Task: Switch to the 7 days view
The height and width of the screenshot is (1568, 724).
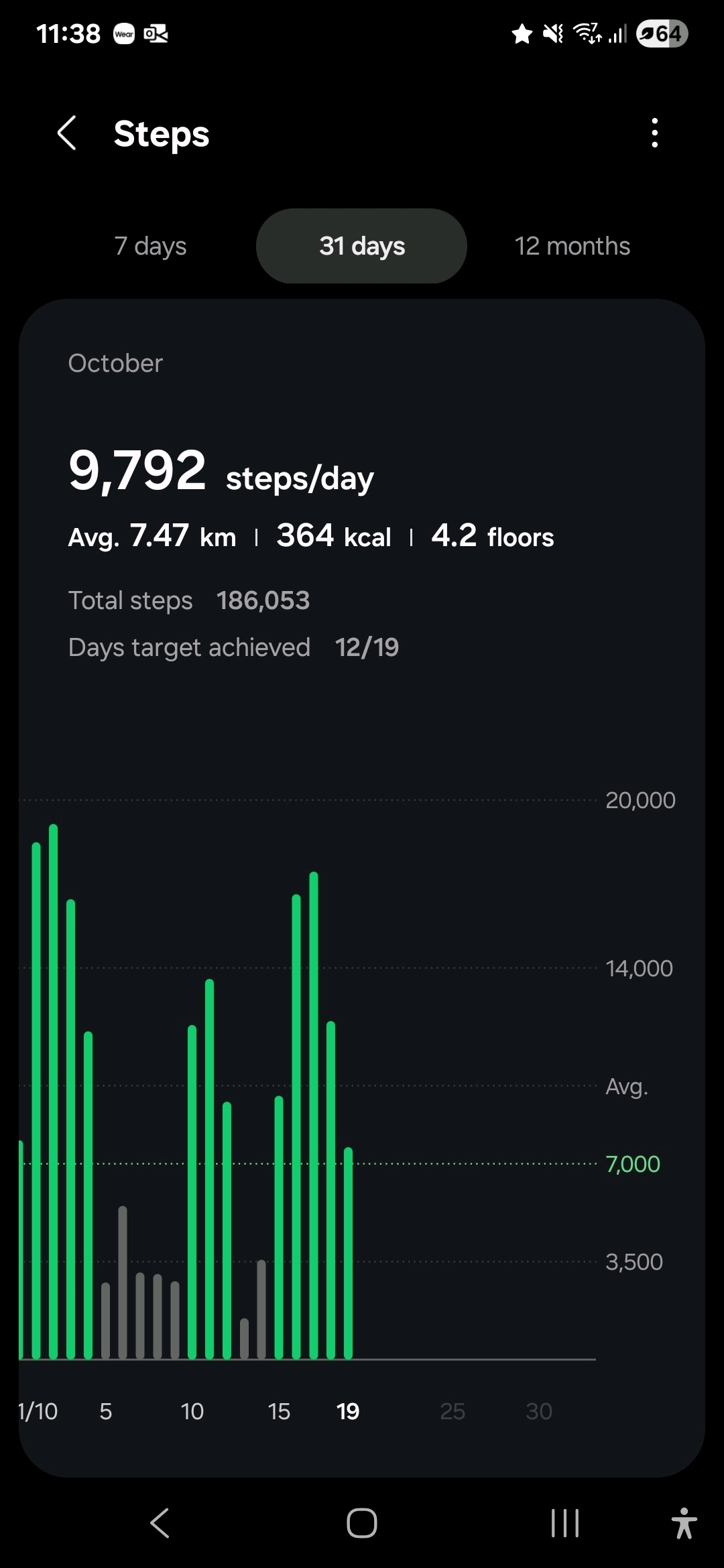Action: tap(150, 246)
